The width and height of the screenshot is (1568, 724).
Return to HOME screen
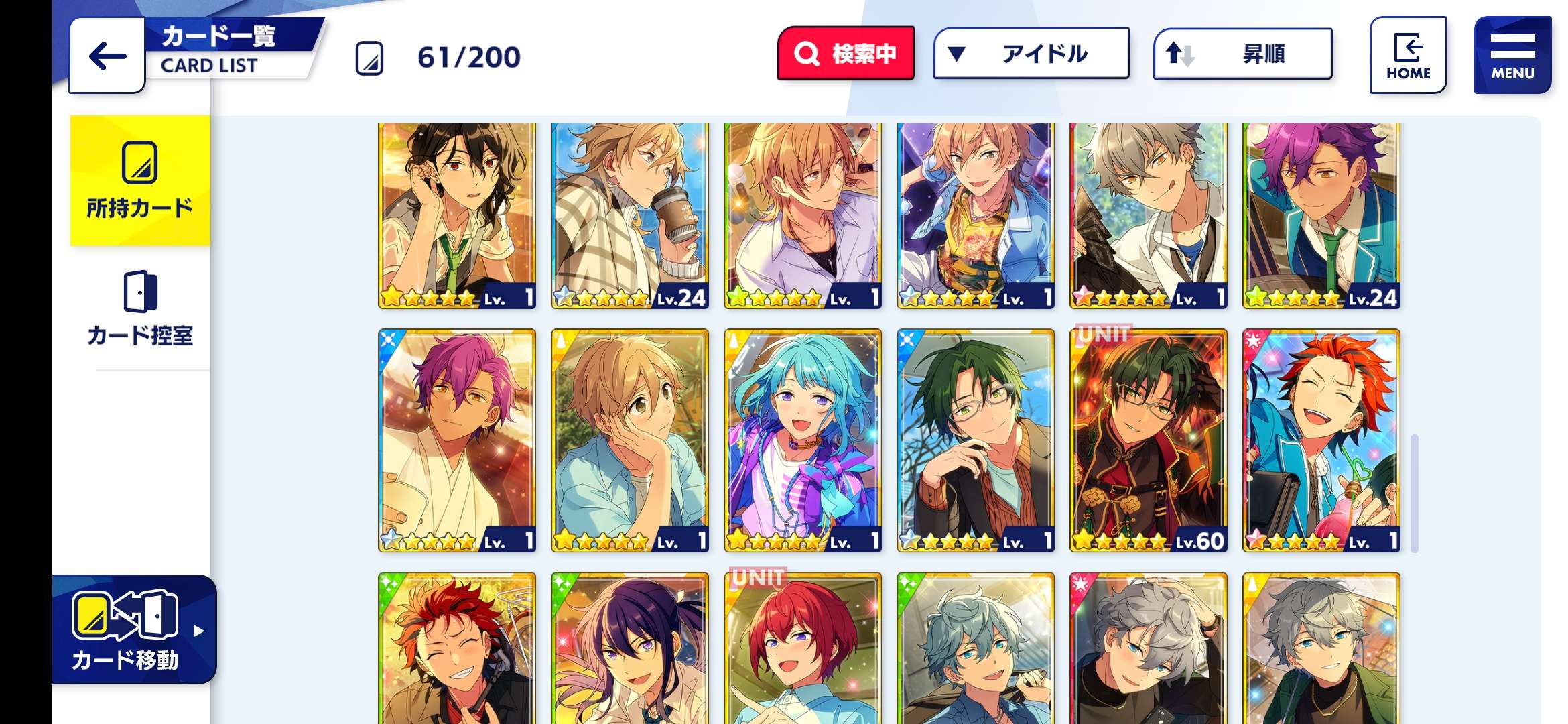[x=1408, y=56]
